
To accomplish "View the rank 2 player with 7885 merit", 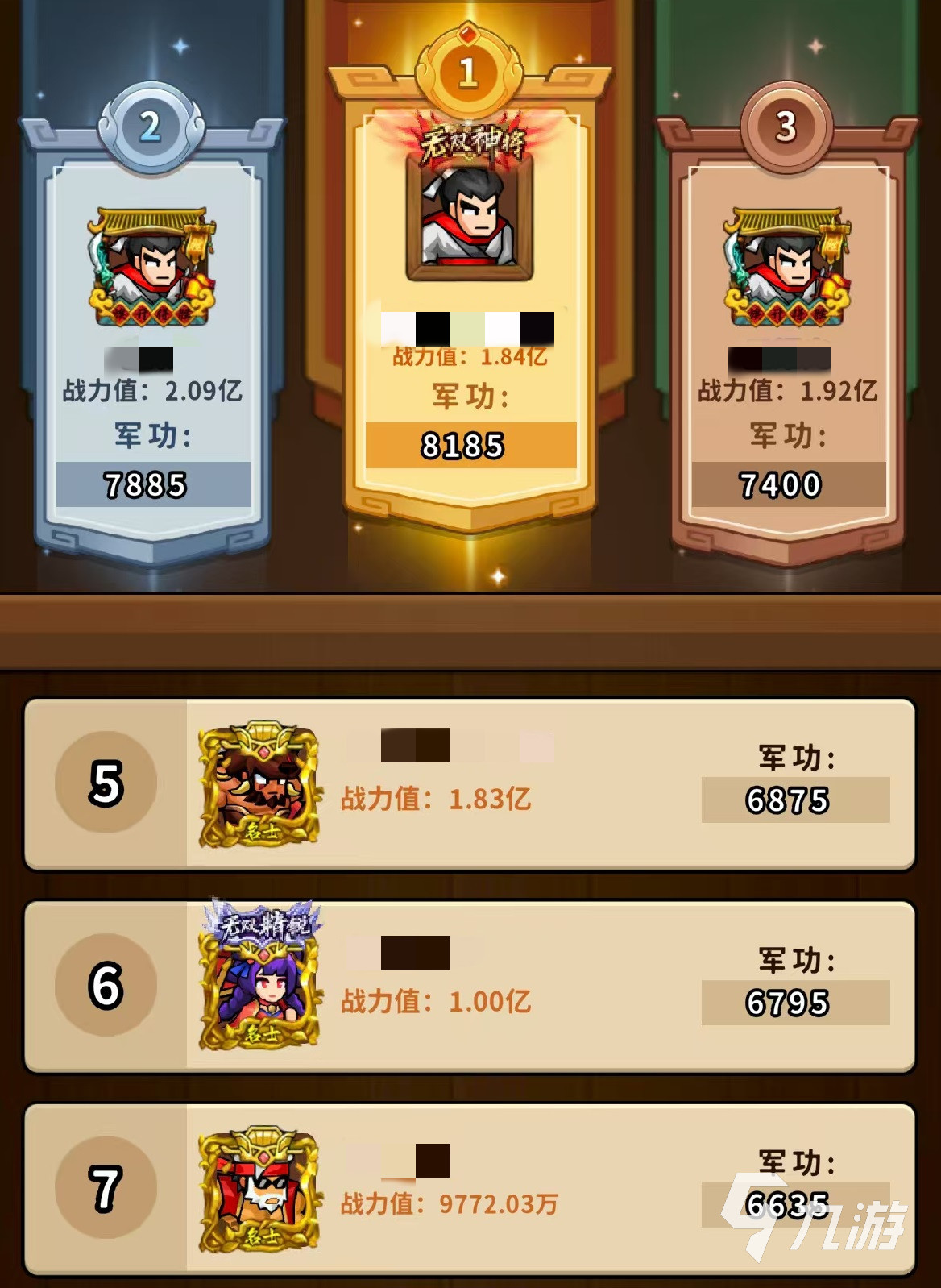I will click(x=153, y=355).
